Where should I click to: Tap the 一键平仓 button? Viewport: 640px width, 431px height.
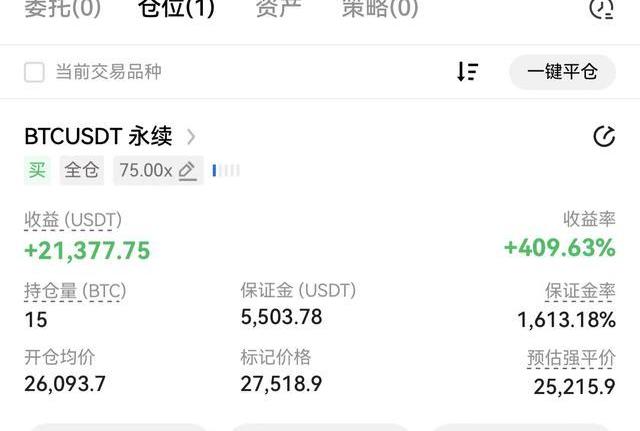click(x=562, y=72)
